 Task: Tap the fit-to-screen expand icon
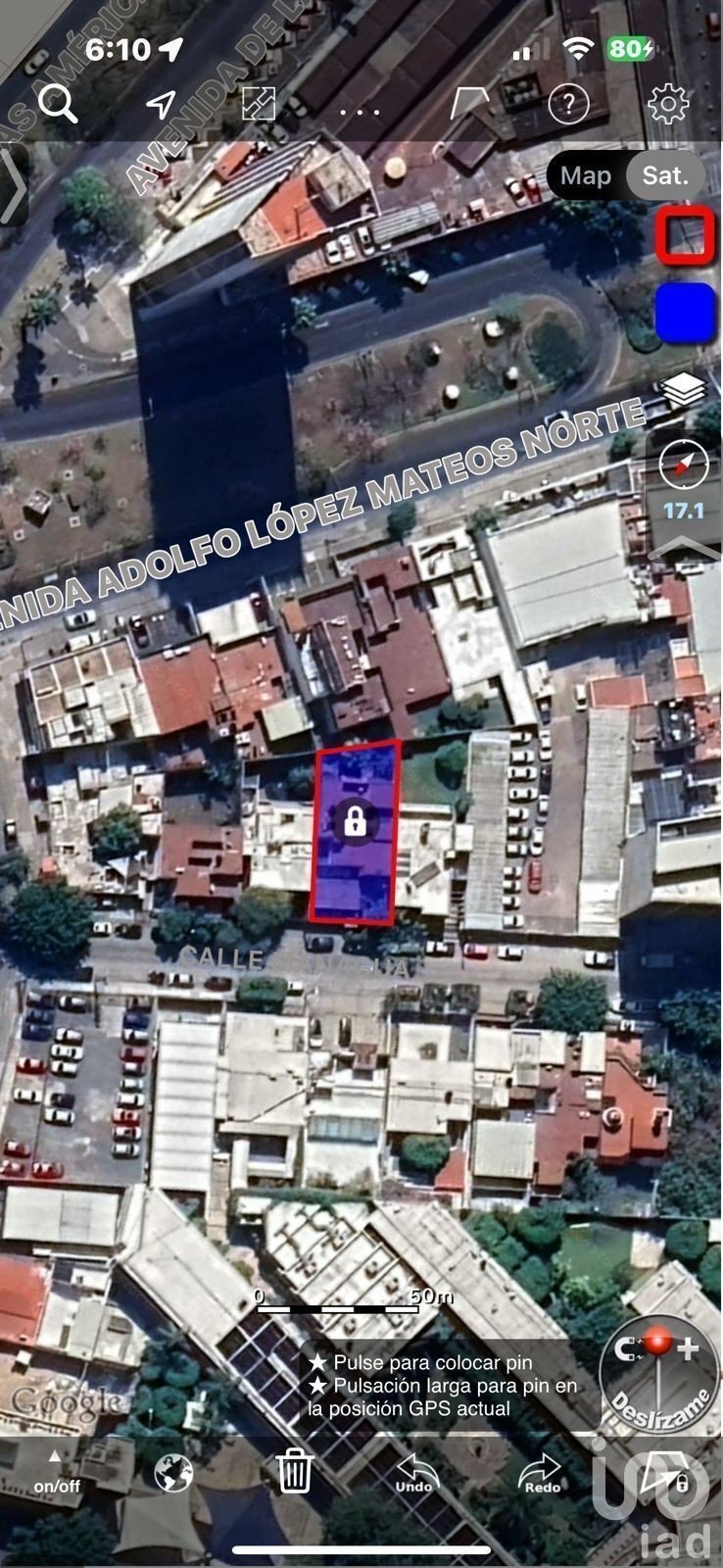[259, 103]
